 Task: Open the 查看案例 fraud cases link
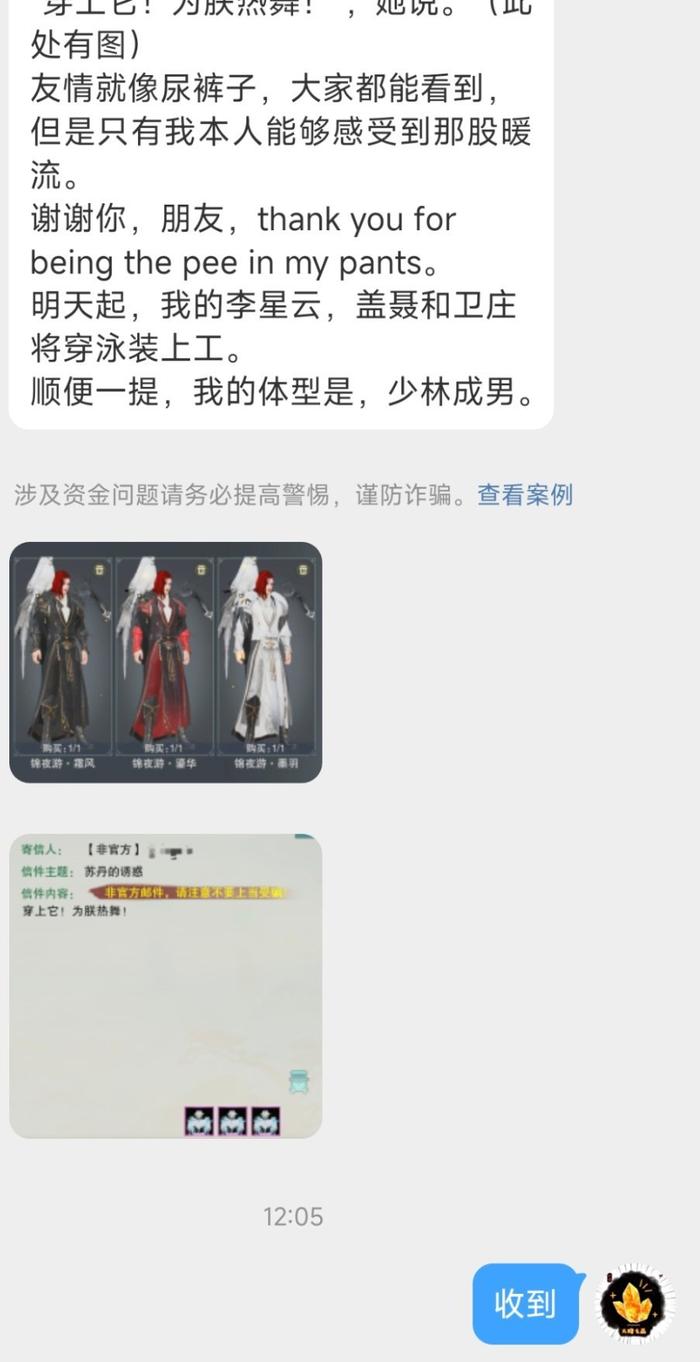(x=525, y=494)
